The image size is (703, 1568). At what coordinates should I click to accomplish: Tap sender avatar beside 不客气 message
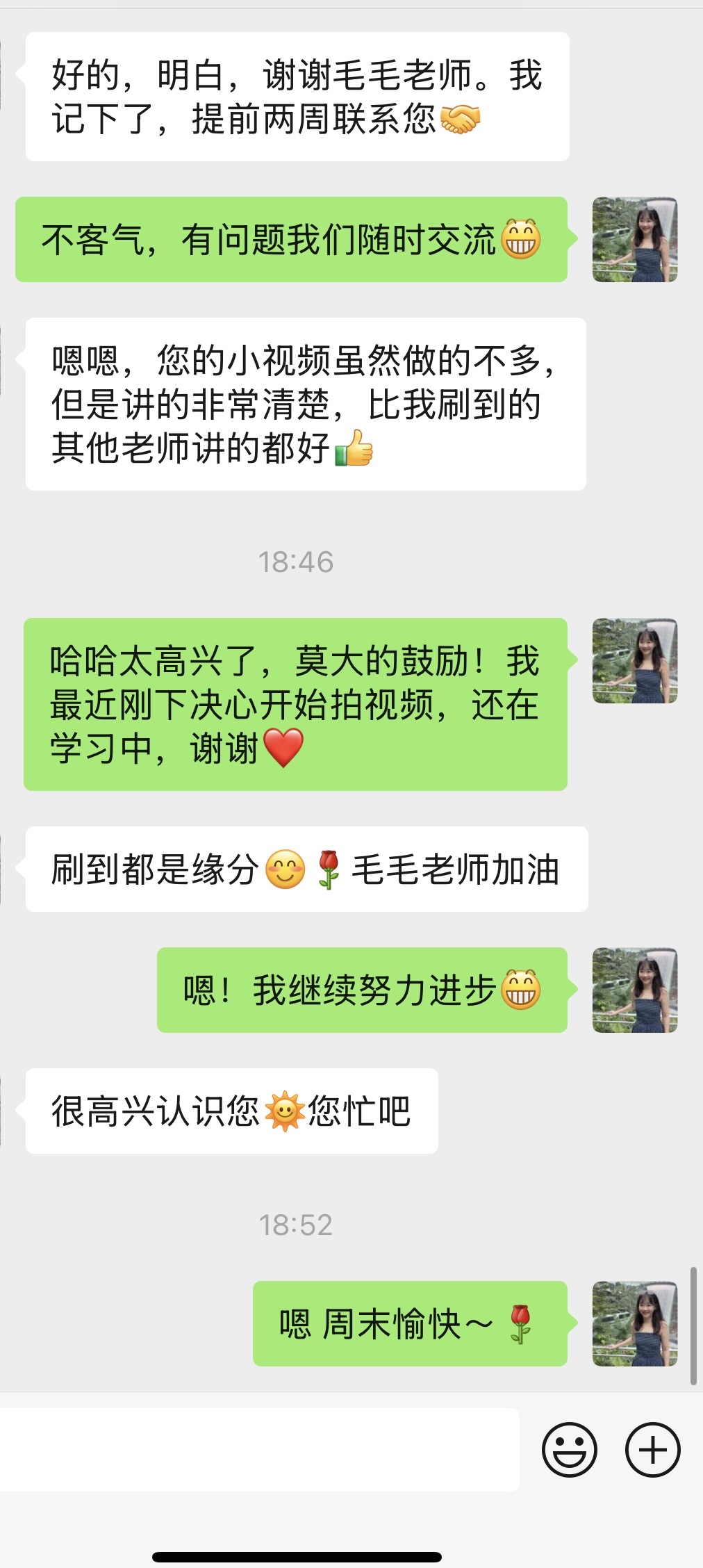point(634,240)
